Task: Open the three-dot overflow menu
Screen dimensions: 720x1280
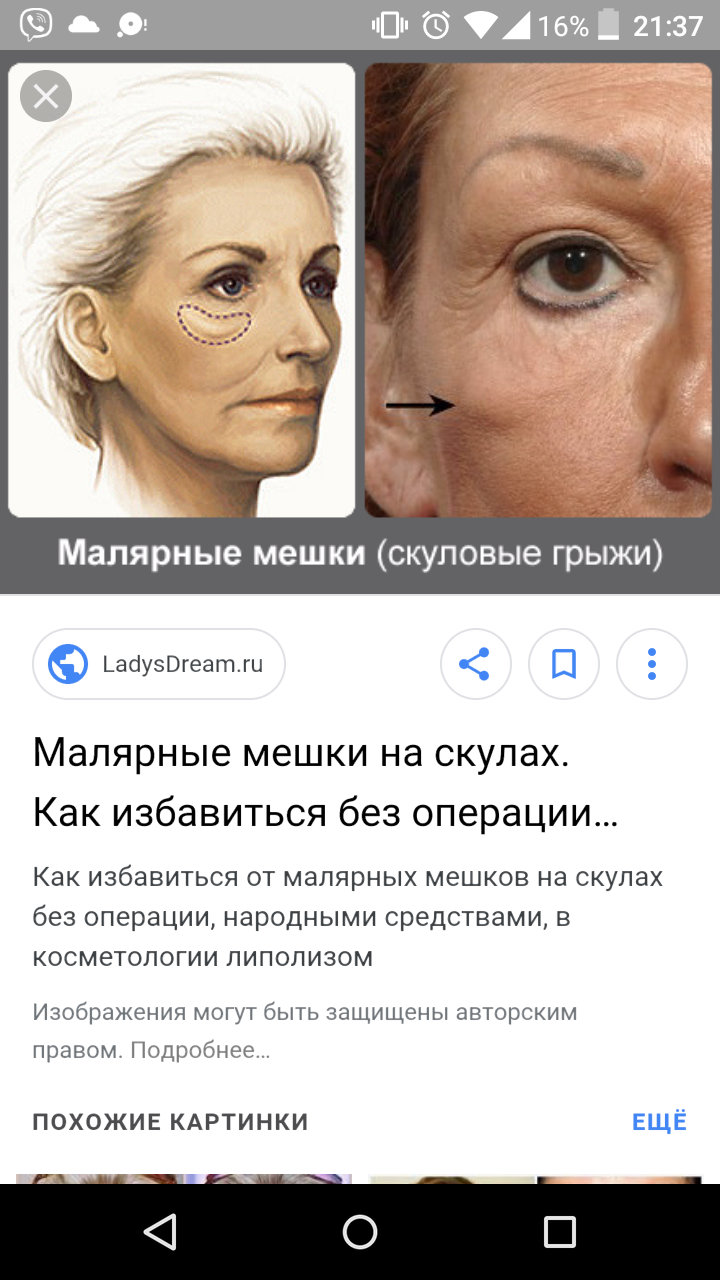Action: [x=652, y=664]
